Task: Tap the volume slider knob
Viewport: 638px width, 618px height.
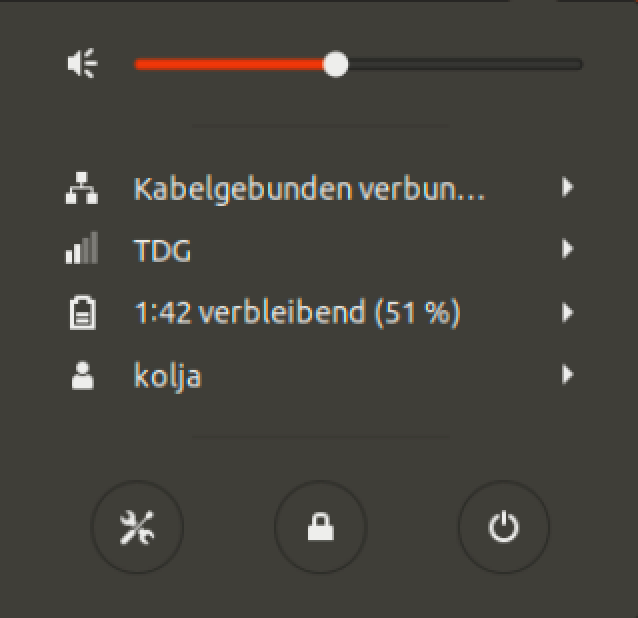Action: point(336,65)
